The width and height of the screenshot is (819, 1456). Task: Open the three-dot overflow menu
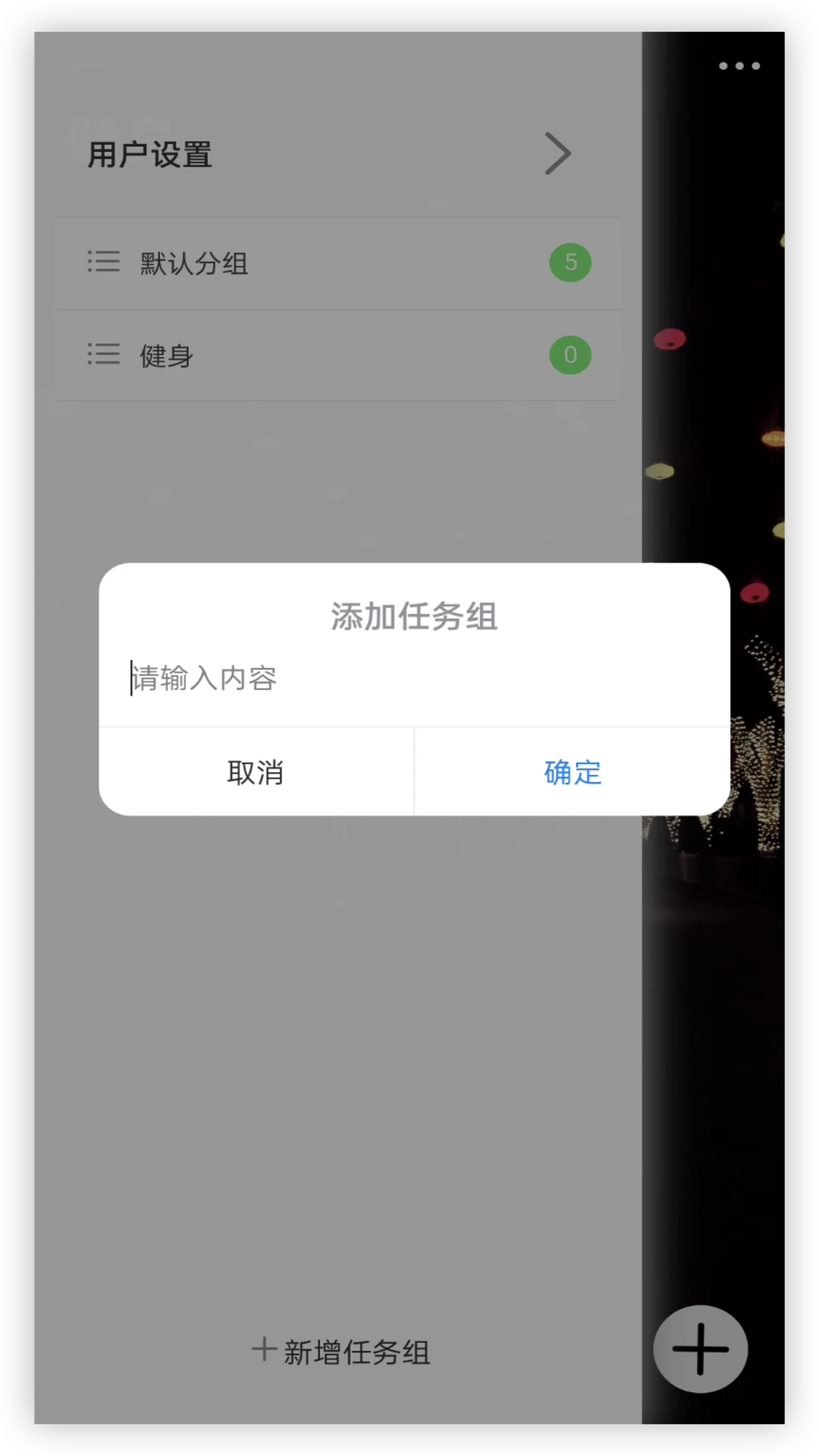click(739, 66)
